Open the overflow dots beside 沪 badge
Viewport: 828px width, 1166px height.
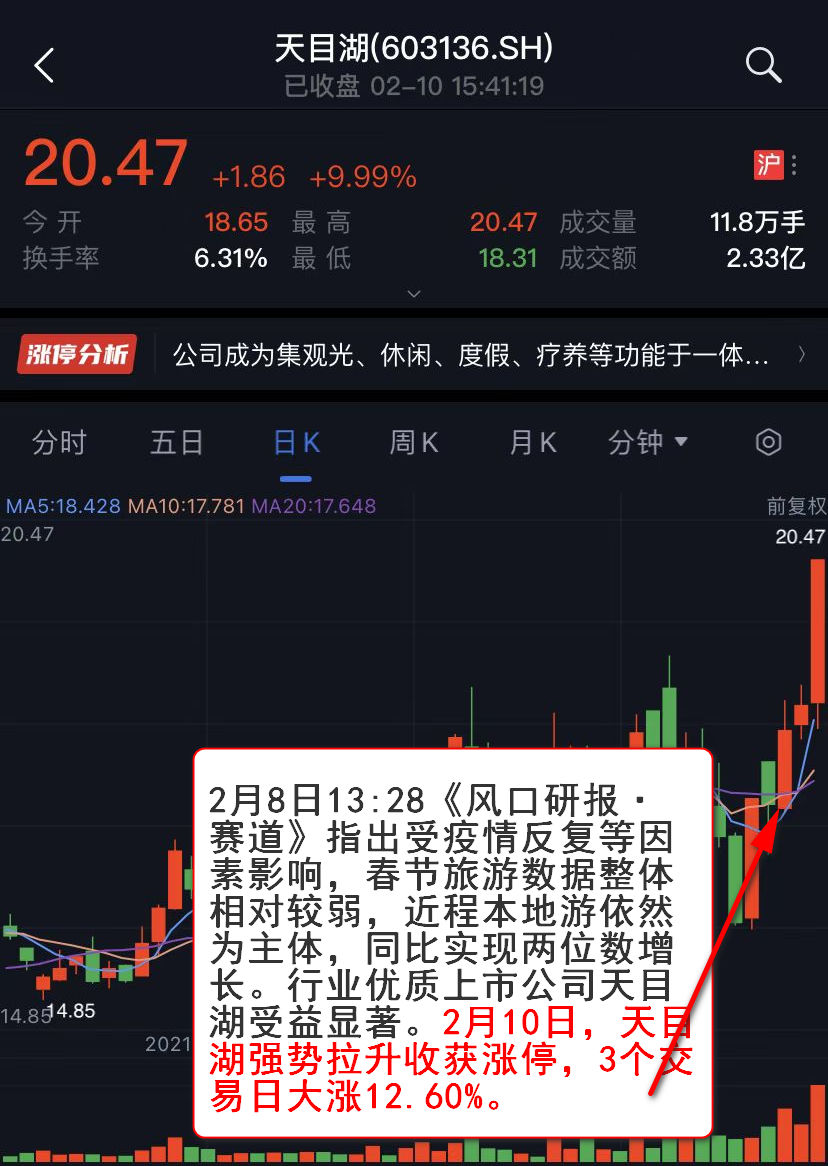795,165
